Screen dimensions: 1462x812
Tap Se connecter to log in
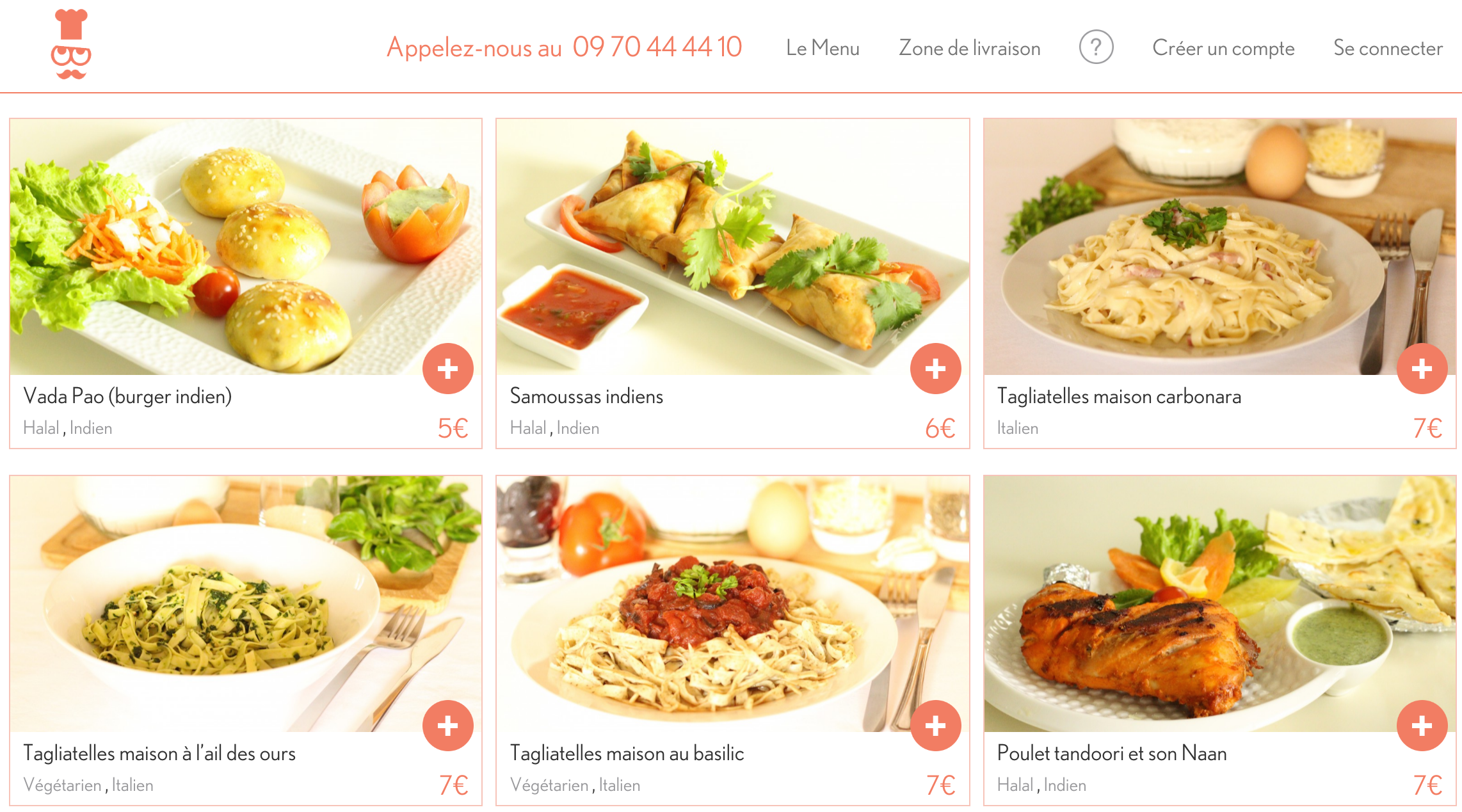[1388, 48]
